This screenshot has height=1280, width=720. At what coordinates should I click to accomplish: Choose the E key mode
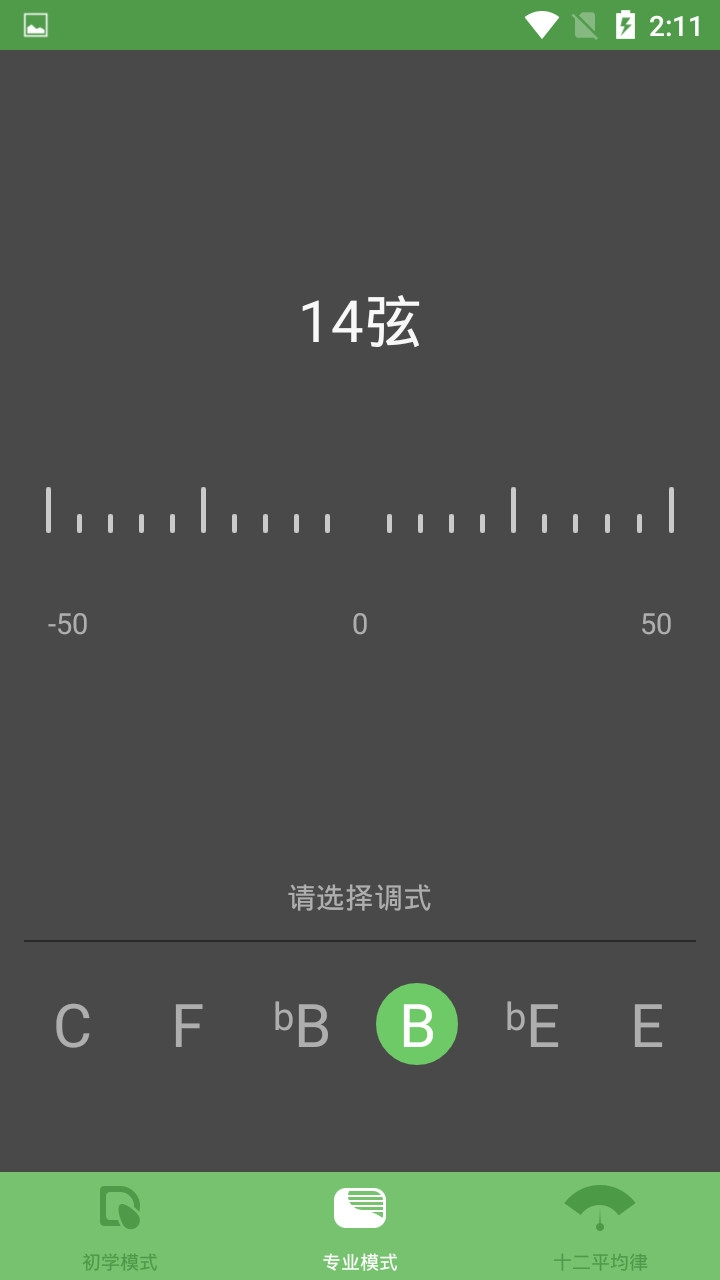(x=647, y=1026)
